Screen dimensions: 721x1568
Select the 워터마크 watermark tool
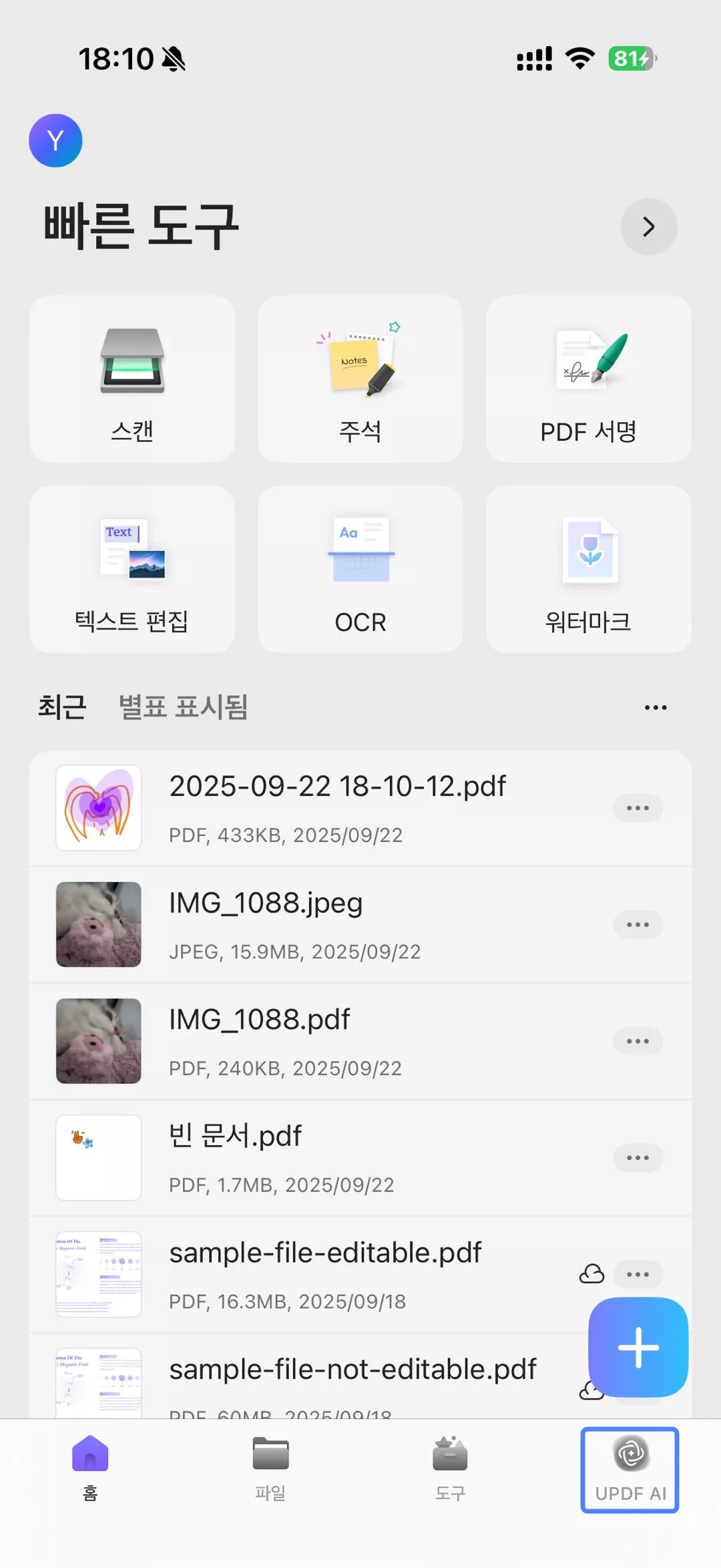(x=588, y=569)
